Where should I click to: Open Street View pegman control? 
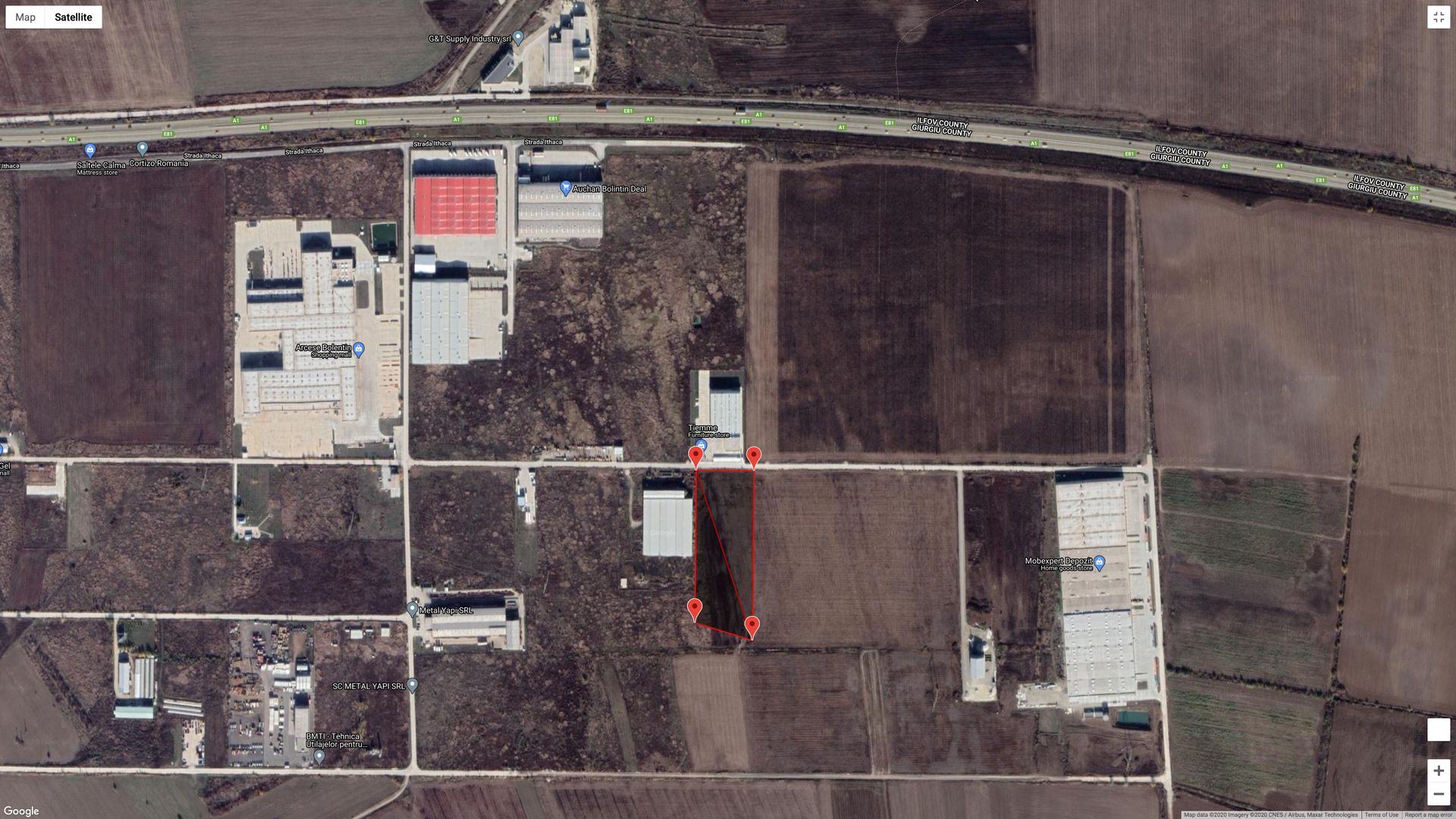(x=1438, y=730)
